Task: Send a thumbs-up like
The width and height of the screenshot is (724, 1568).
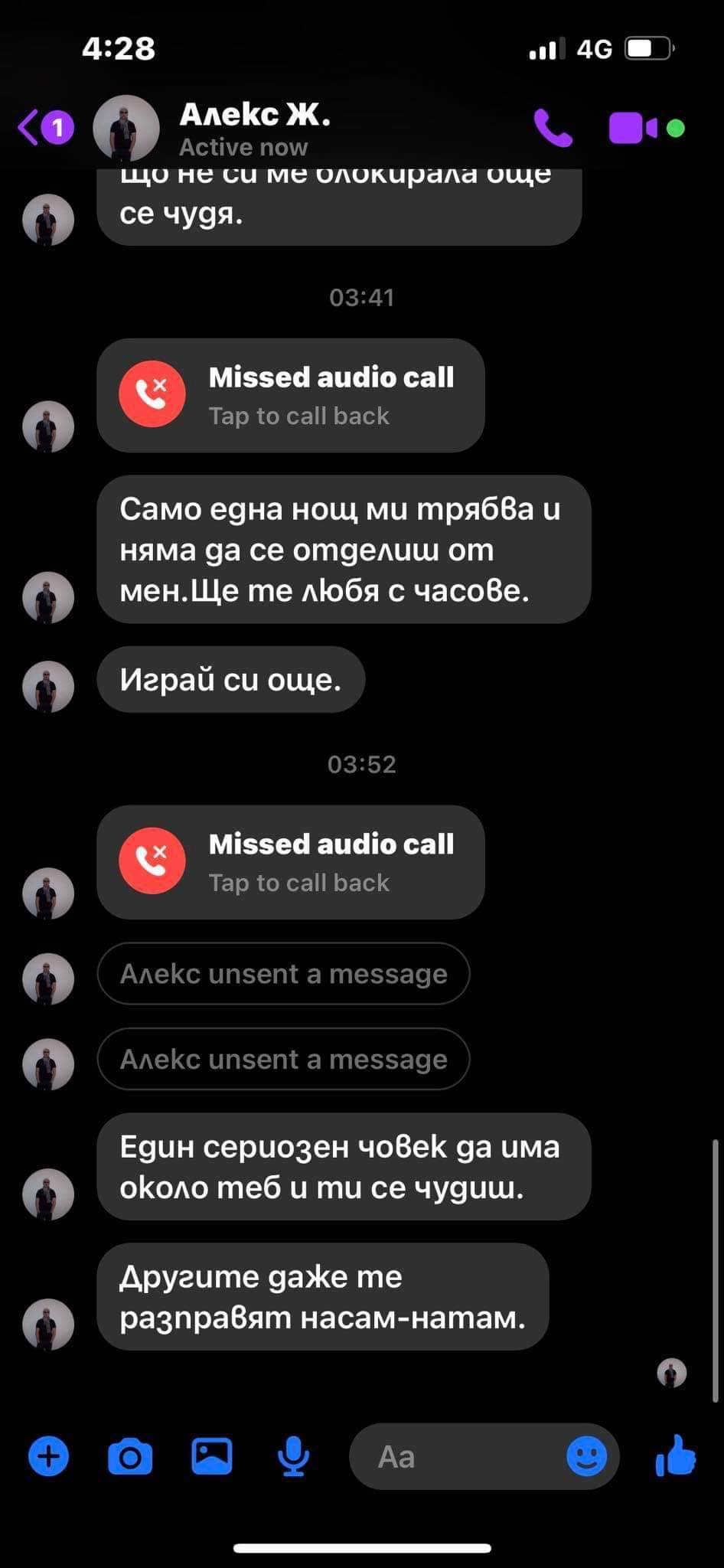Action: coord(677,1455)
